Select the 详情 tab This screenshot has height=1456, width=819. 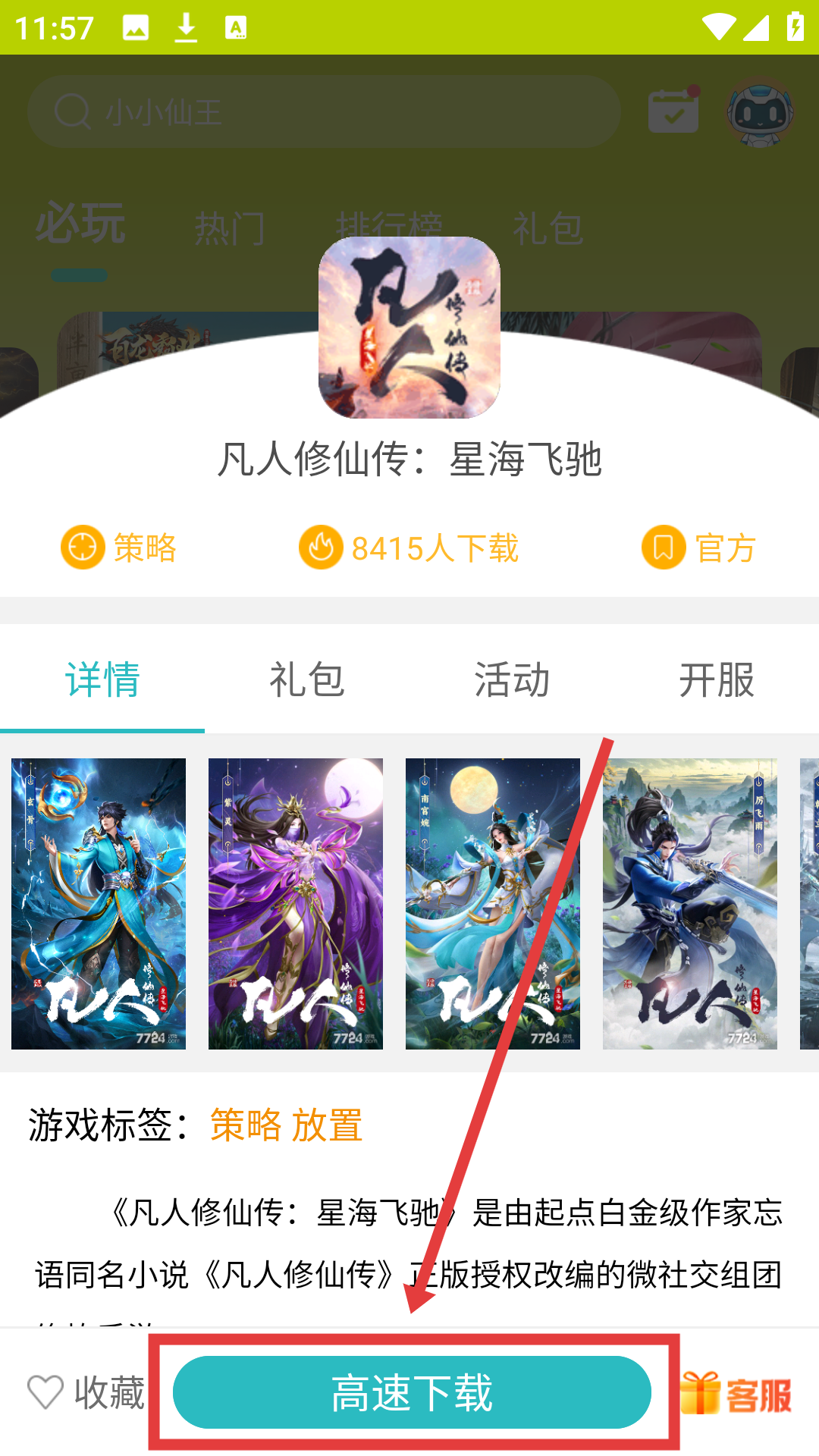(102, 679)
